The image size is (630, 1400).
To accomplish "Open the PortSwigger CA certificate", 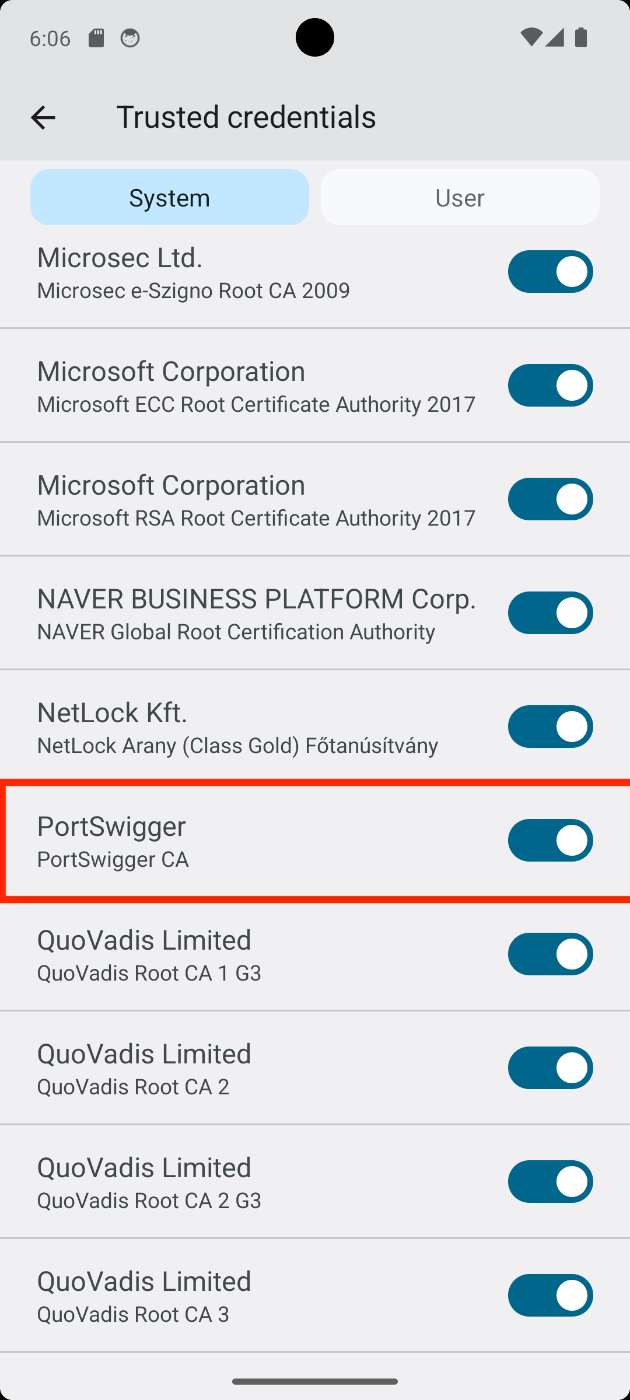I will tap(113, 841).
